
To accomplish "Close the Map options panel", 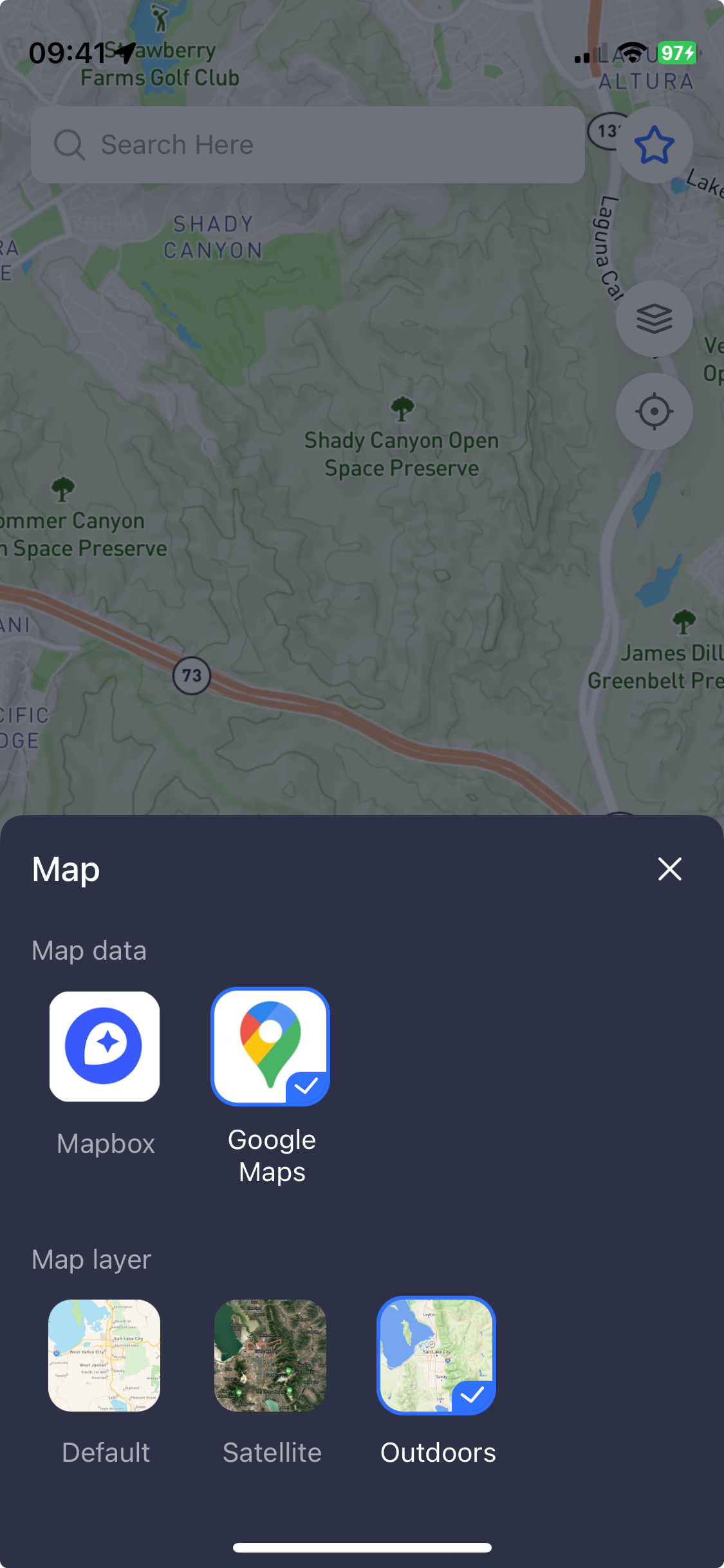I will [669, 869].
